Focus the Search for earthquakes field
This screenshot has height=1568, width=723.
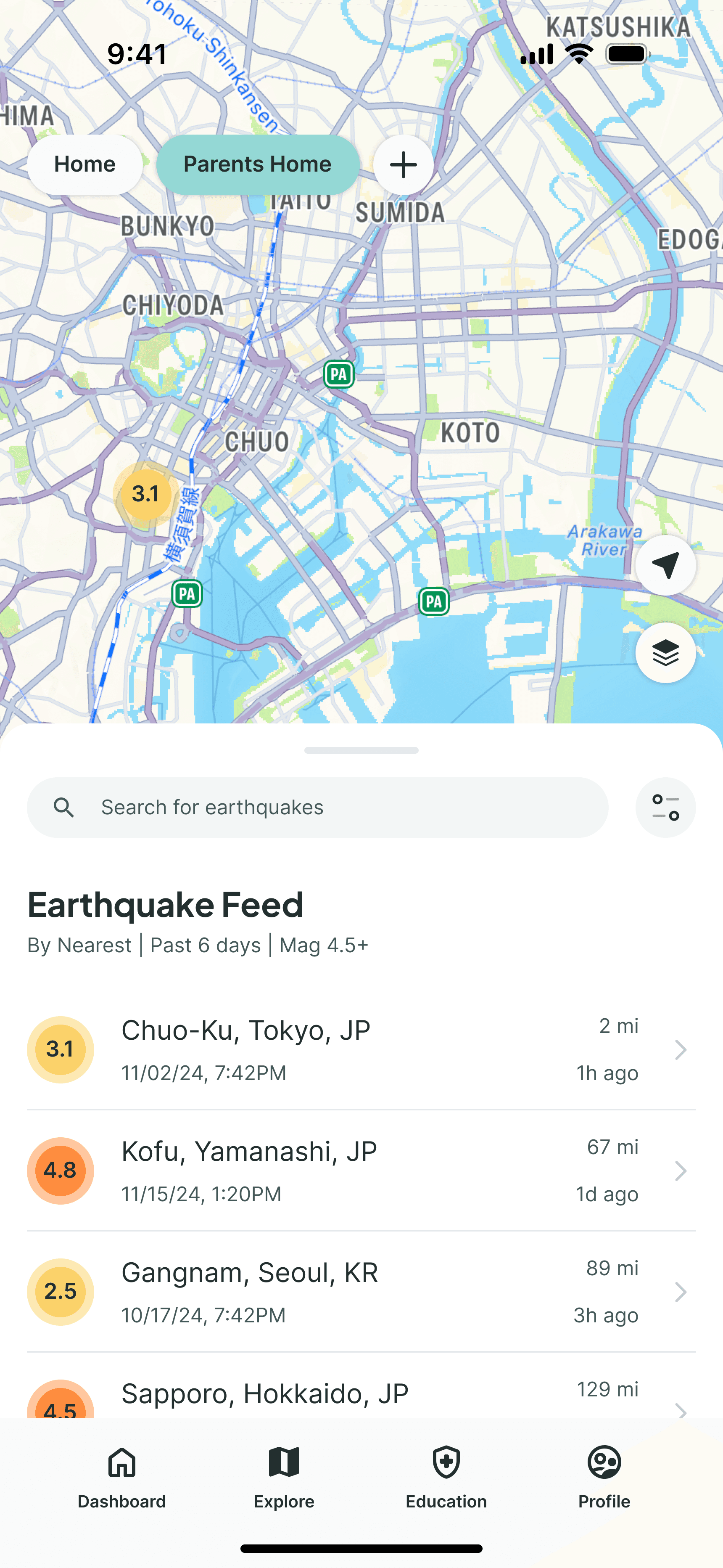coord(318,807)
